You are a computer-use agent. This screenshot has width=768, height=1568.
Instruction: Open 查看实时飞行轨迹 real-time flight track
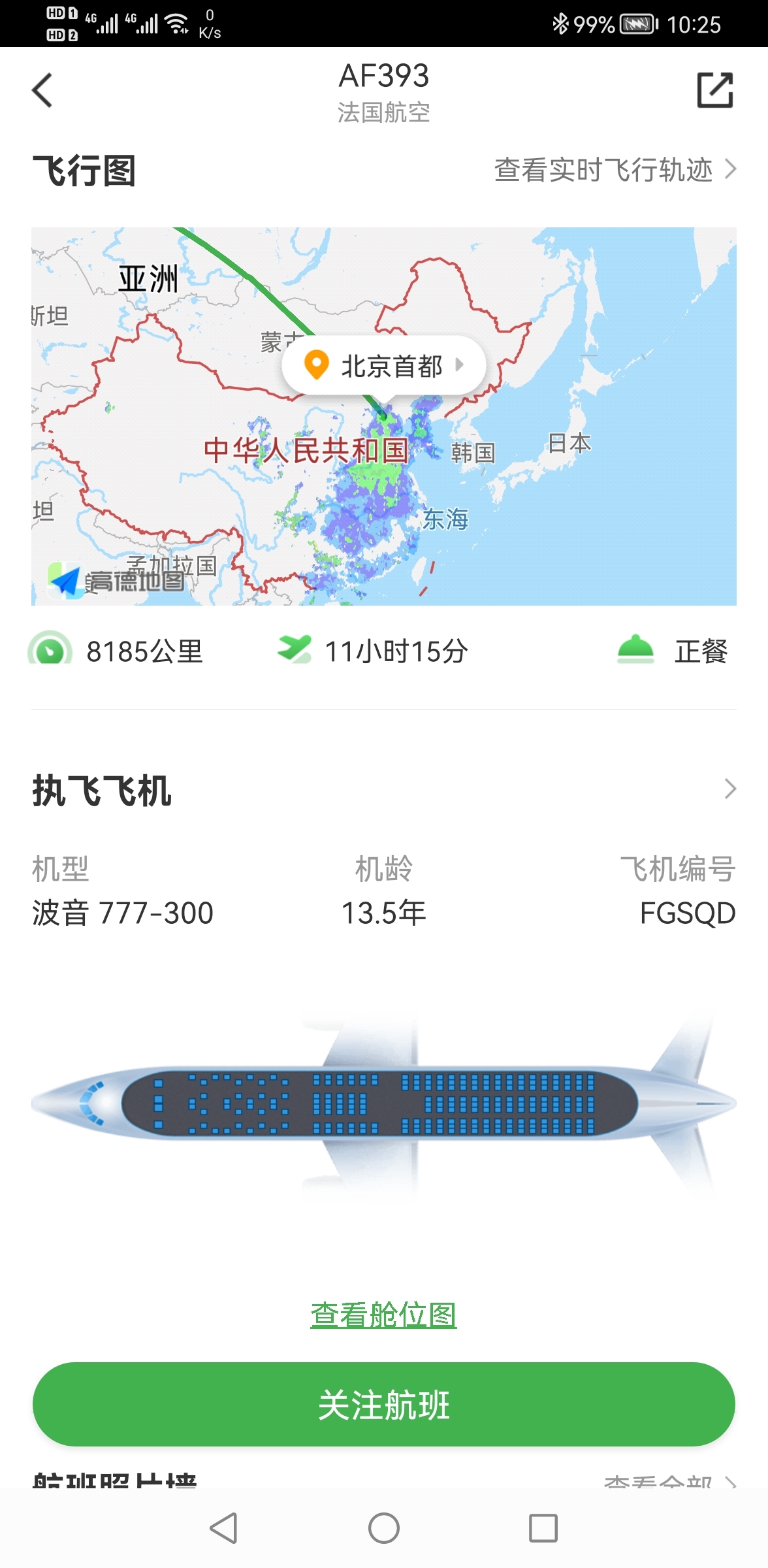pyautogui.click(x=614, y=170)
